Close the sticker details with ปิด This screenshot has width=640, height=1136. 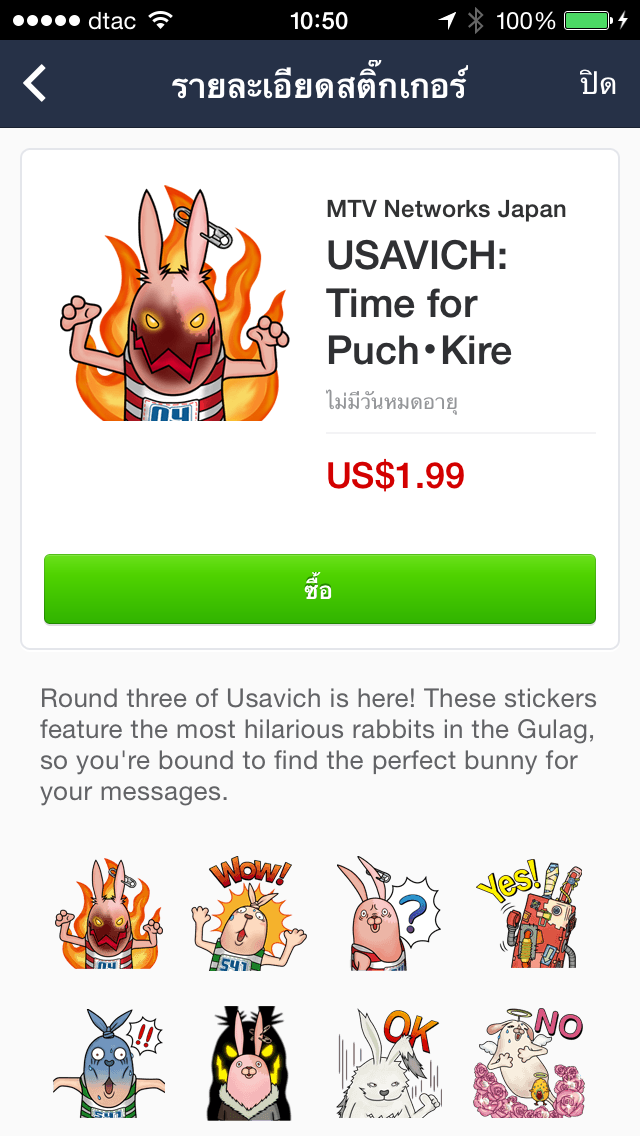(x=597, y=84)
